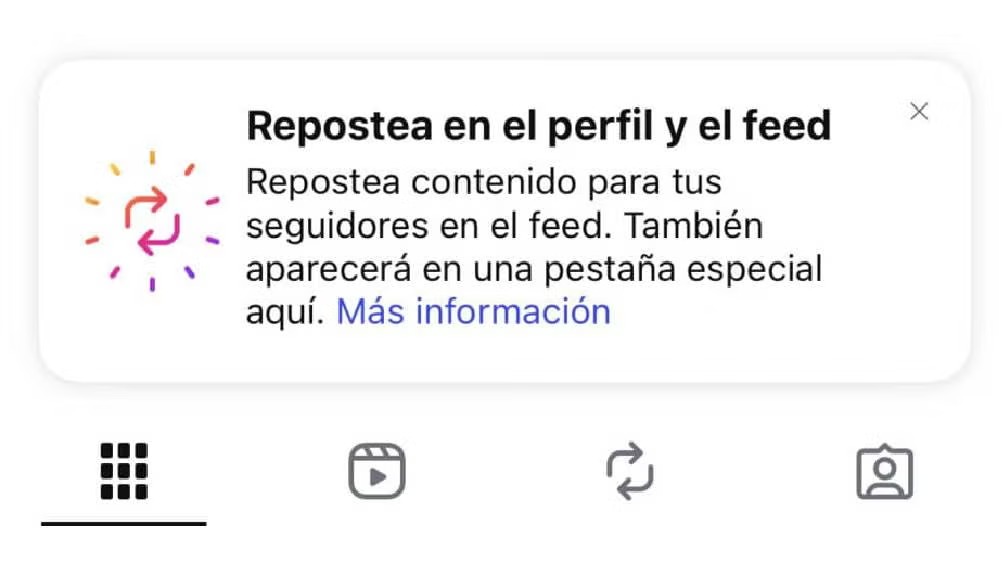Switch to the Reels tab
Viewport: 1004px width, 565px height.
[x=377, y=472]
